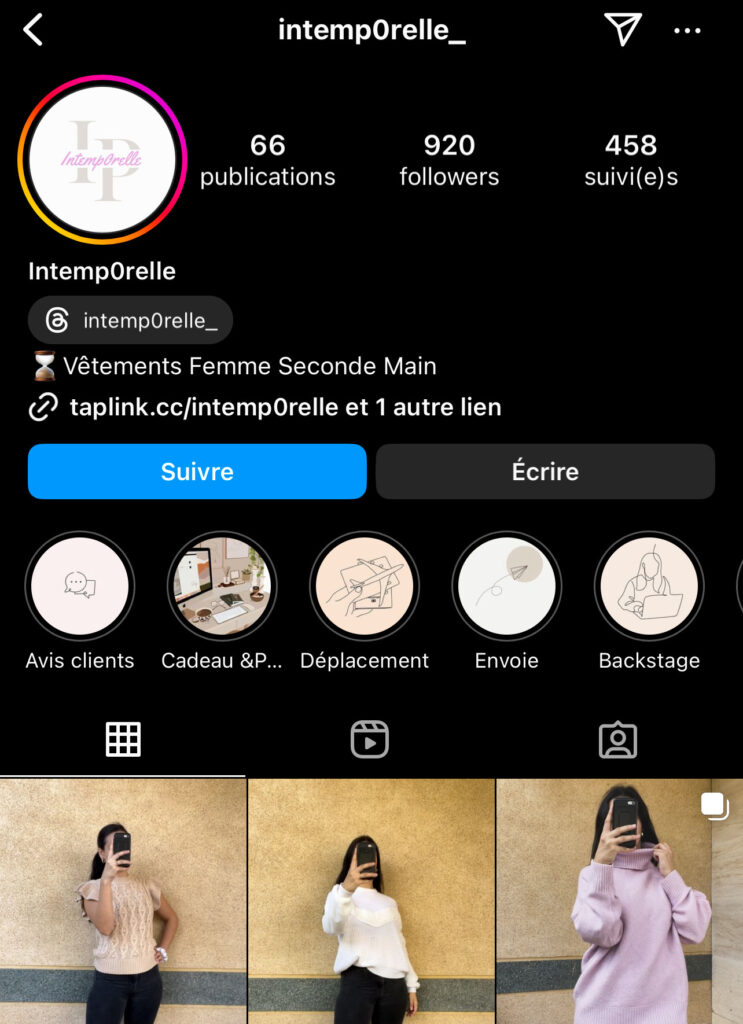
Task: Open the Threads badge intemp0relle_
Action: click(x=130, y=321)
